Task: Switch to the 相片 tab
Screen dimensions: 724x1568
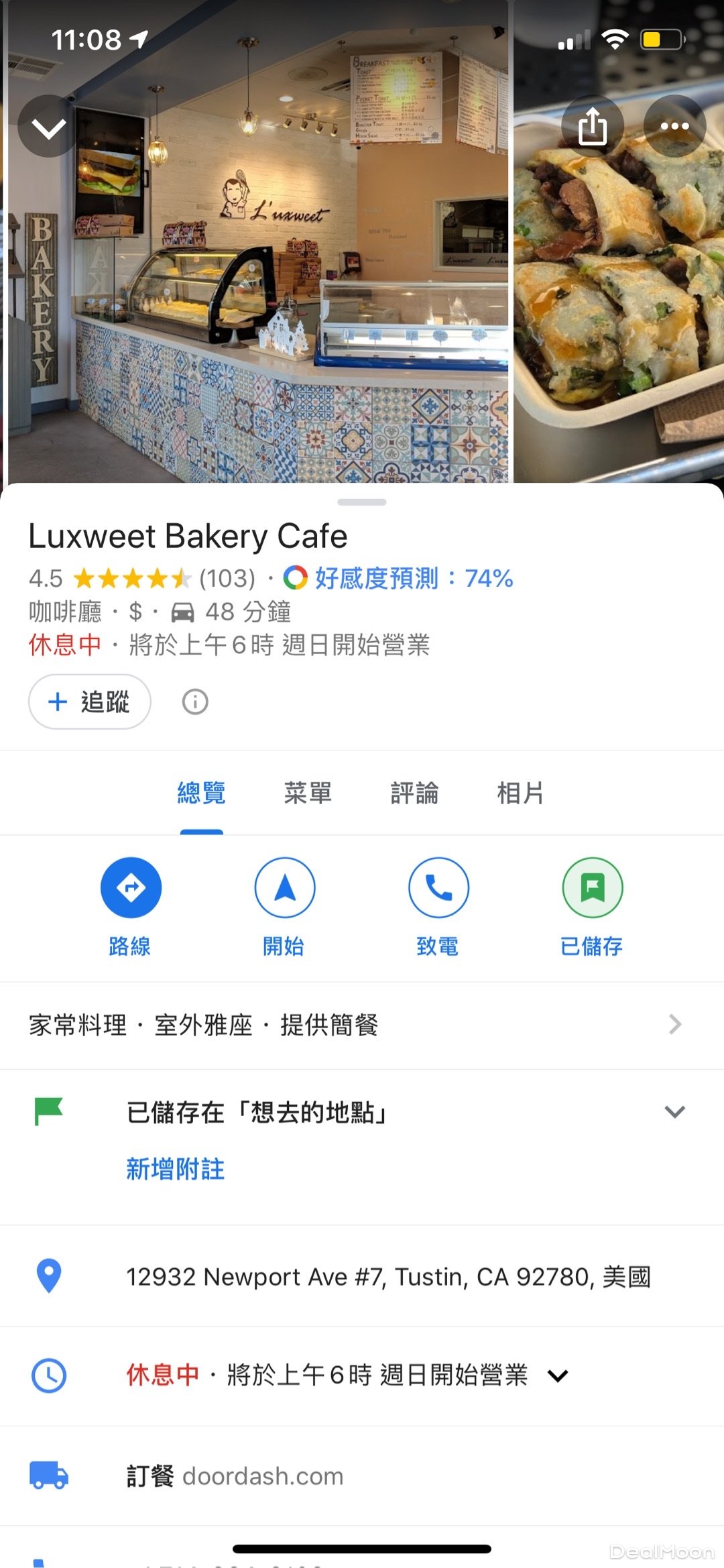Action: (520, 793)
